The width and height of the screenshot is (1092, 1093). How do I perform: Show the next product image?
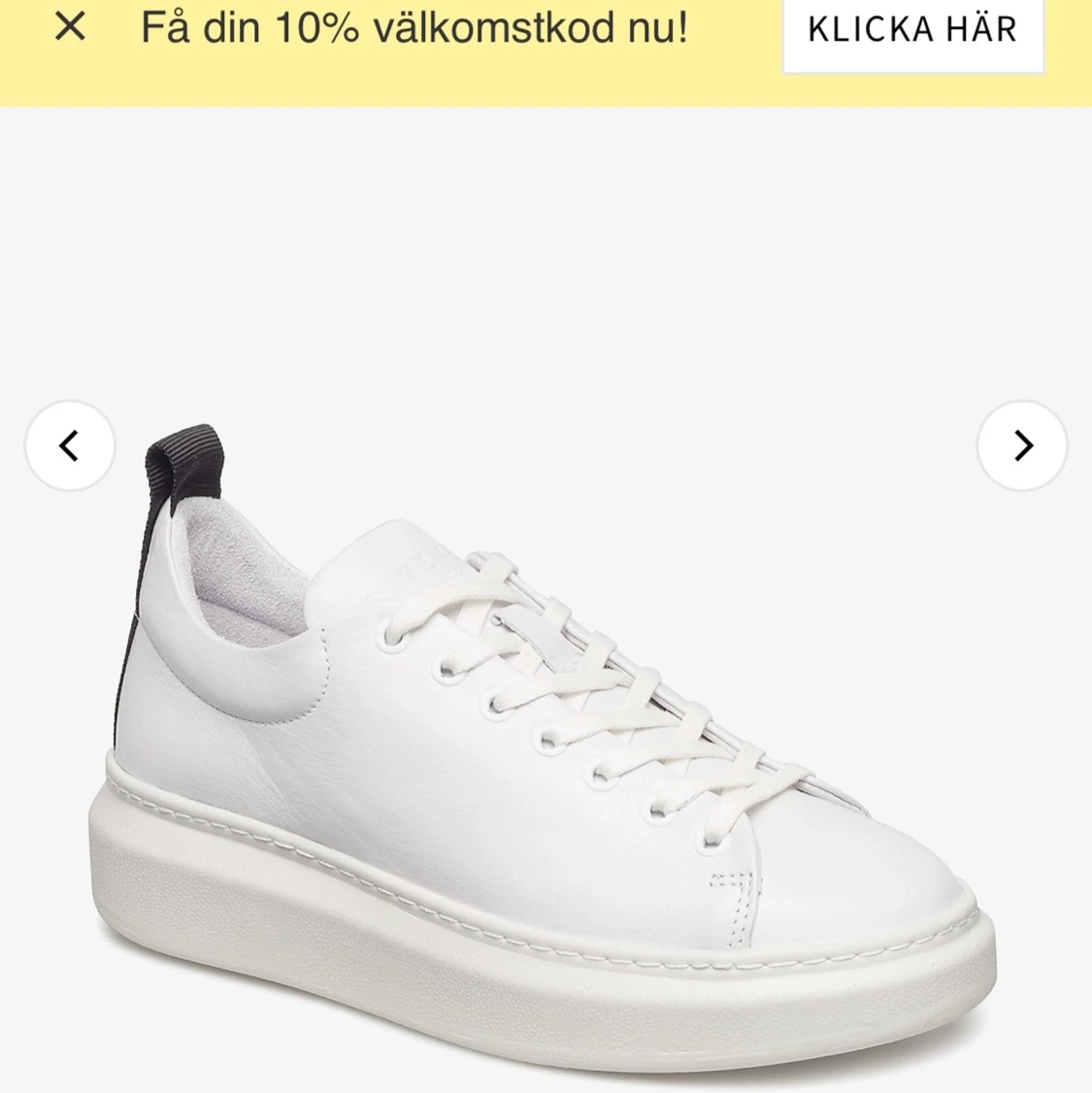[x=1021, y=446]
